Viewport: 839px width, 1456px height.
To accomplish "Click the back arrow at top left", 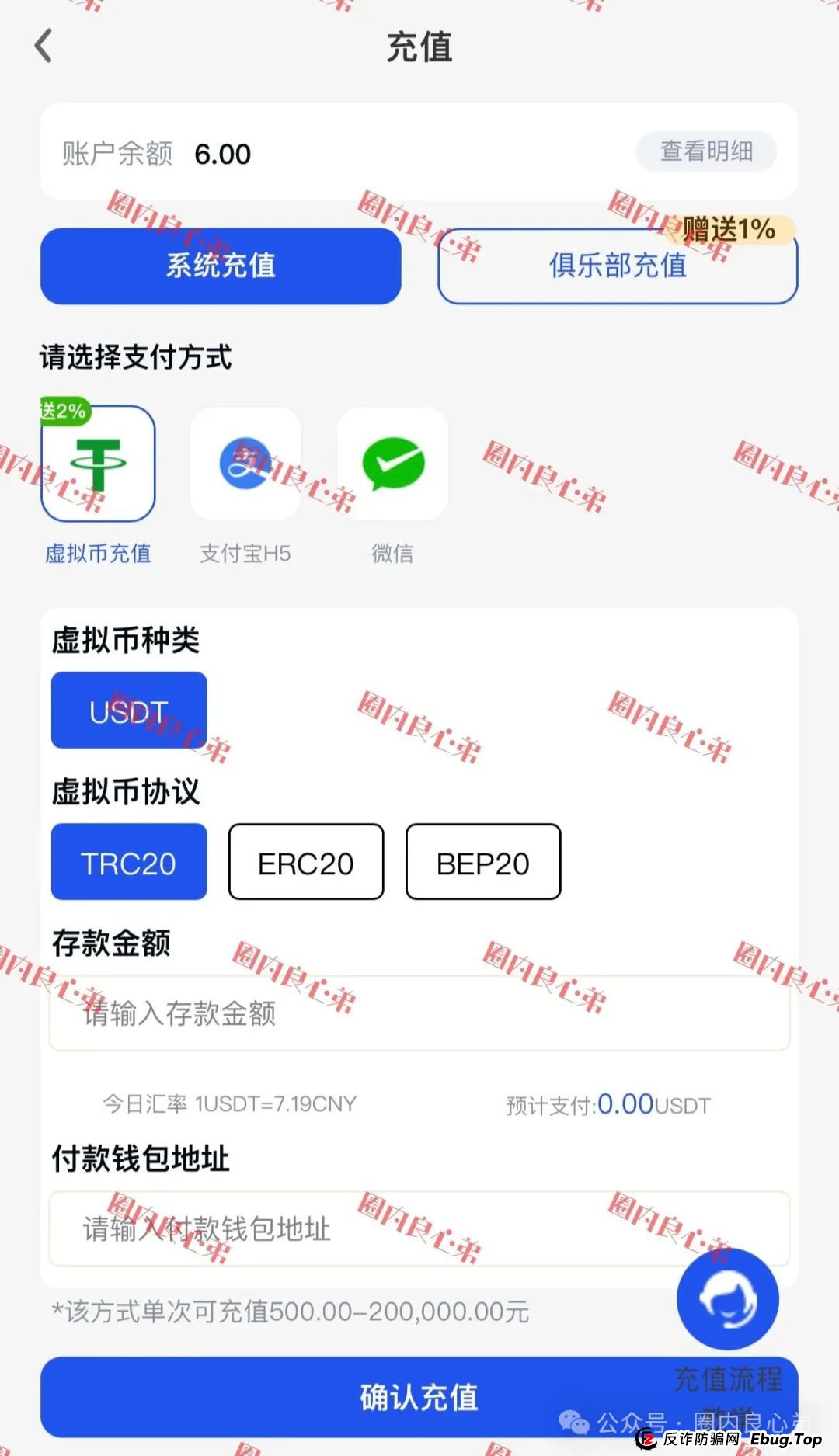I will 44,47.
